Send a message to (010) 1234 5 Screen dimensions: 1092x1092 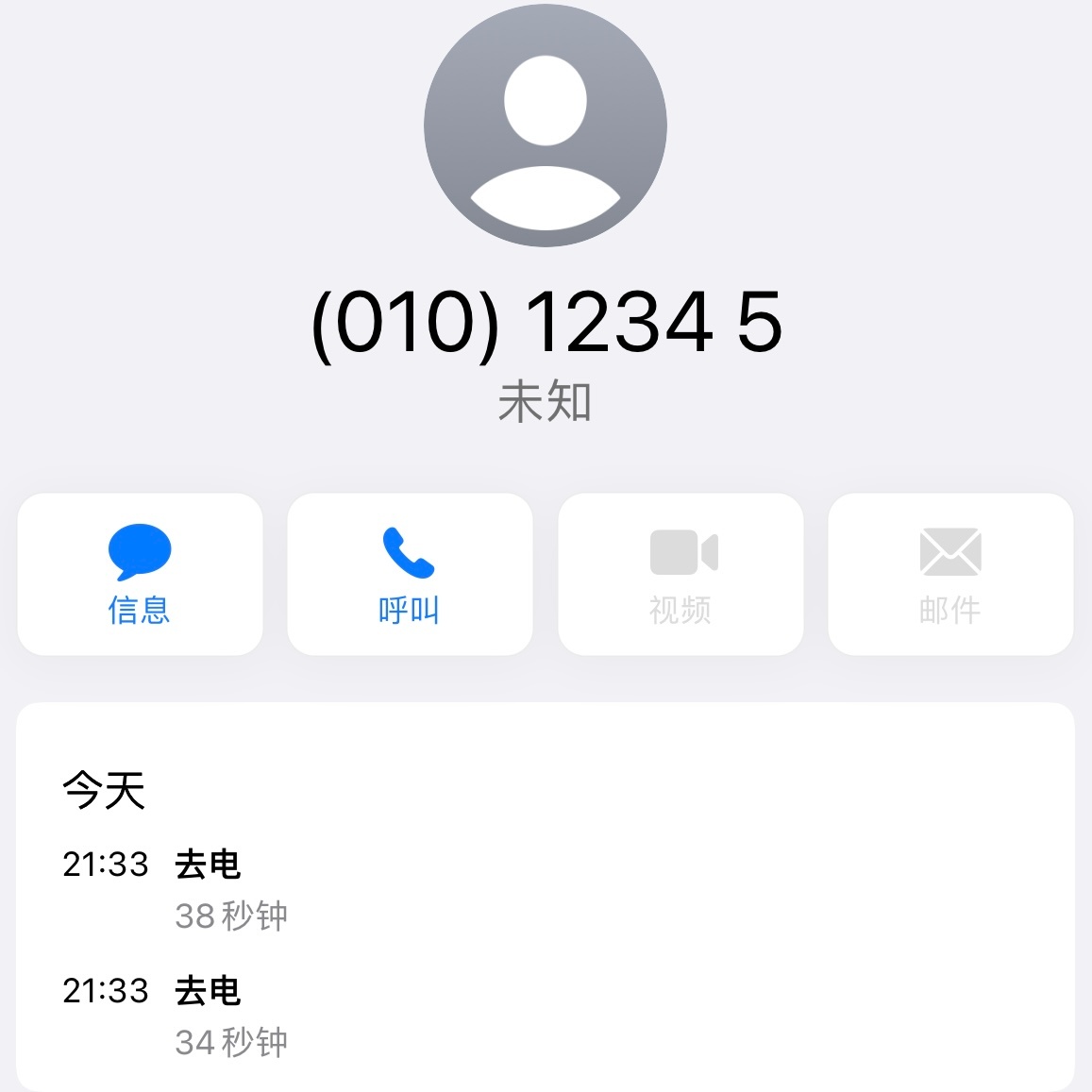(x=140, y=574)
